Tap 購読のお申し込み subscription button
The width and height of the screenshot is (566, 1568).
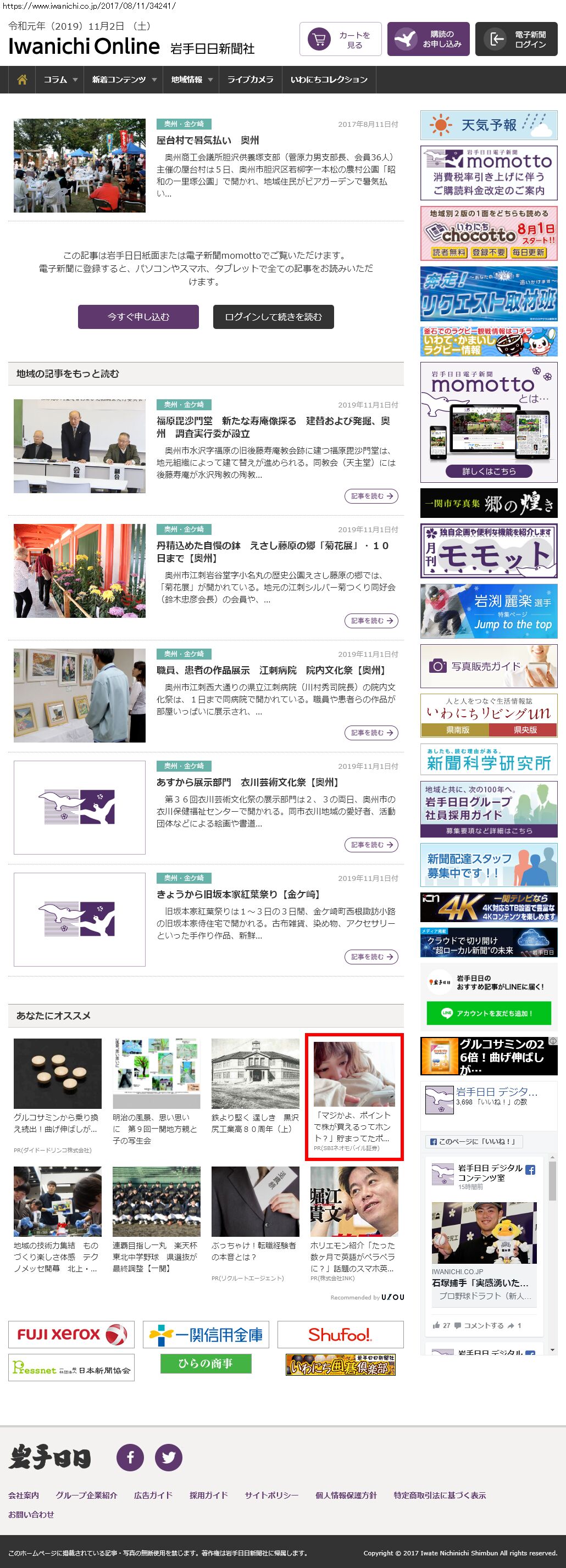tap(428, 40)
